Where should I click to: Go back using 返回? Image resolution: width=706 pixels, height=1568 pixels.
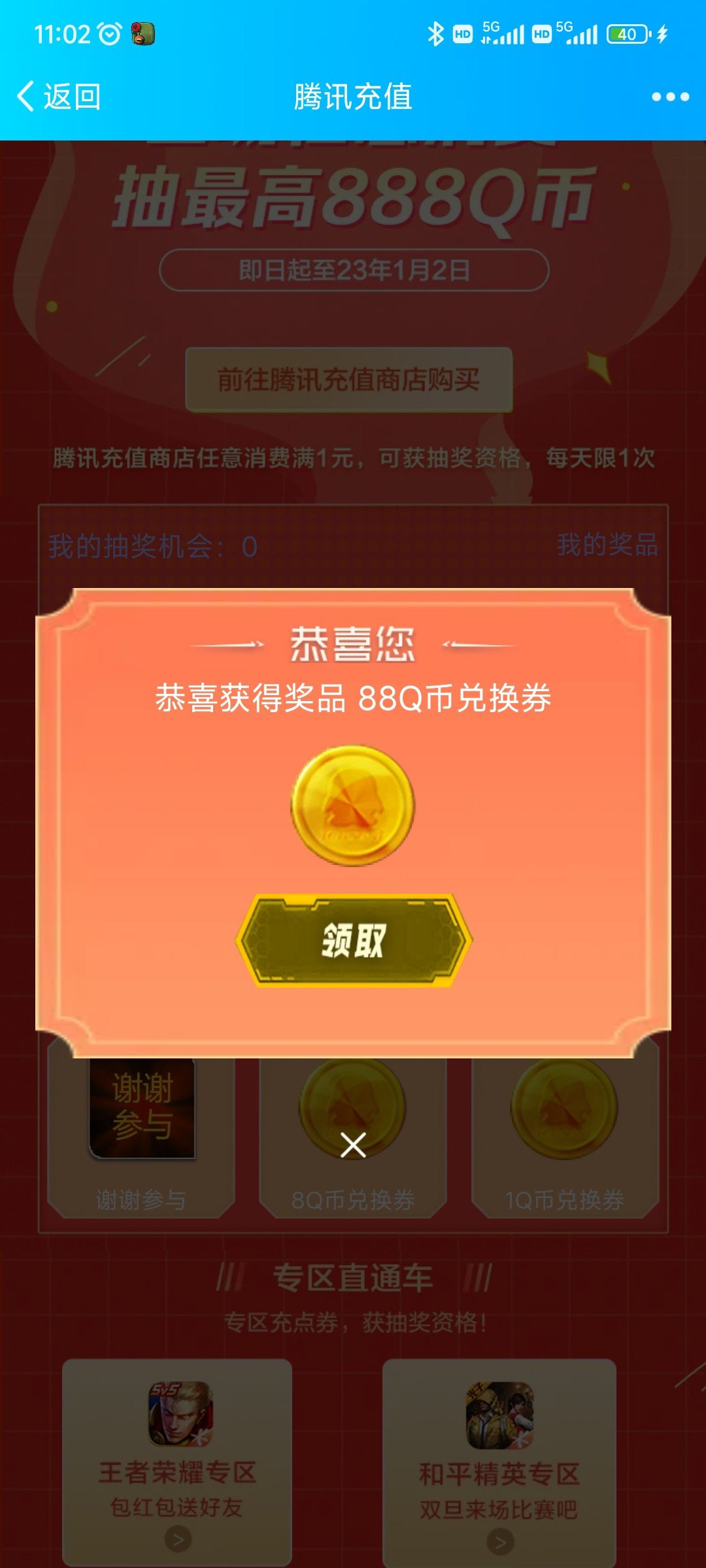click(59, 97)
